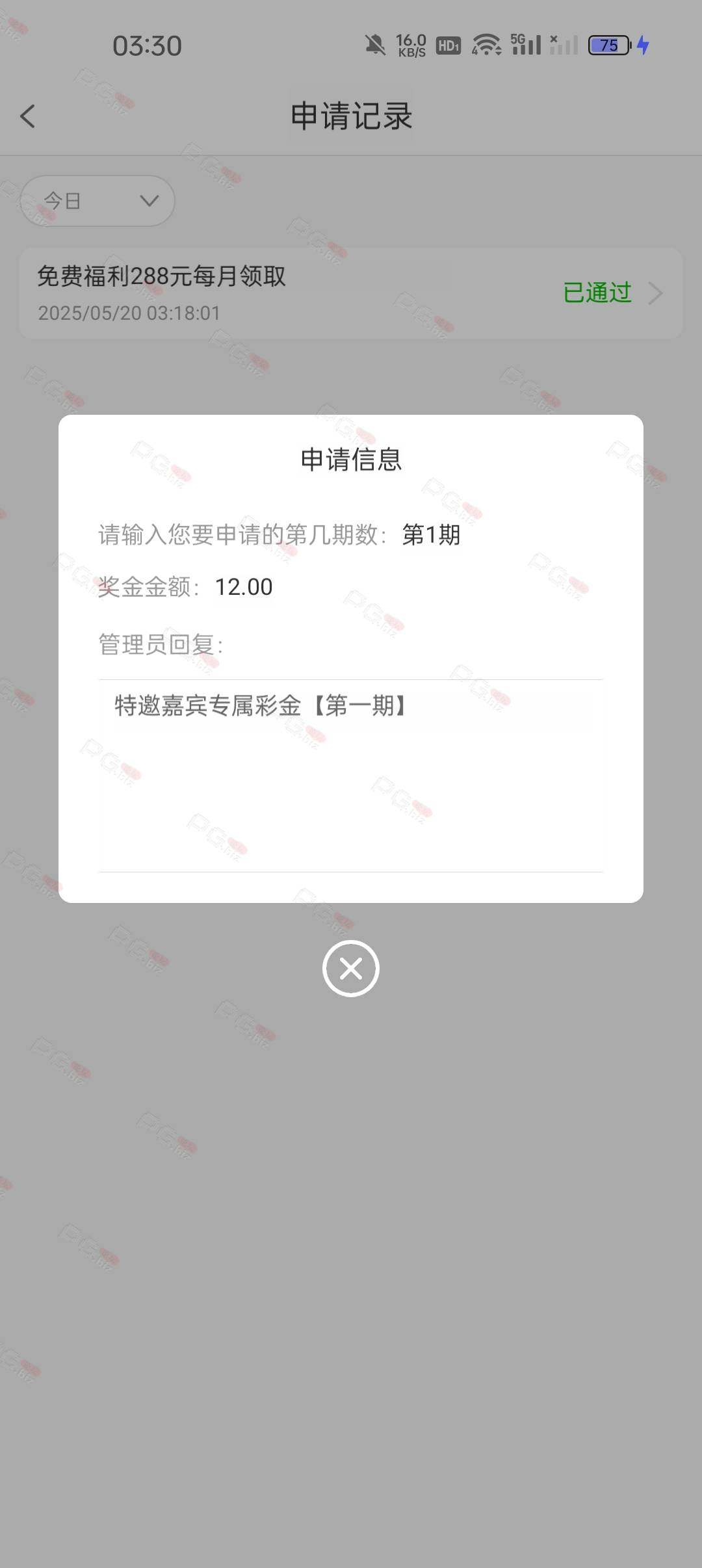Close the 申请信息 dialog

tap(350, 969)
